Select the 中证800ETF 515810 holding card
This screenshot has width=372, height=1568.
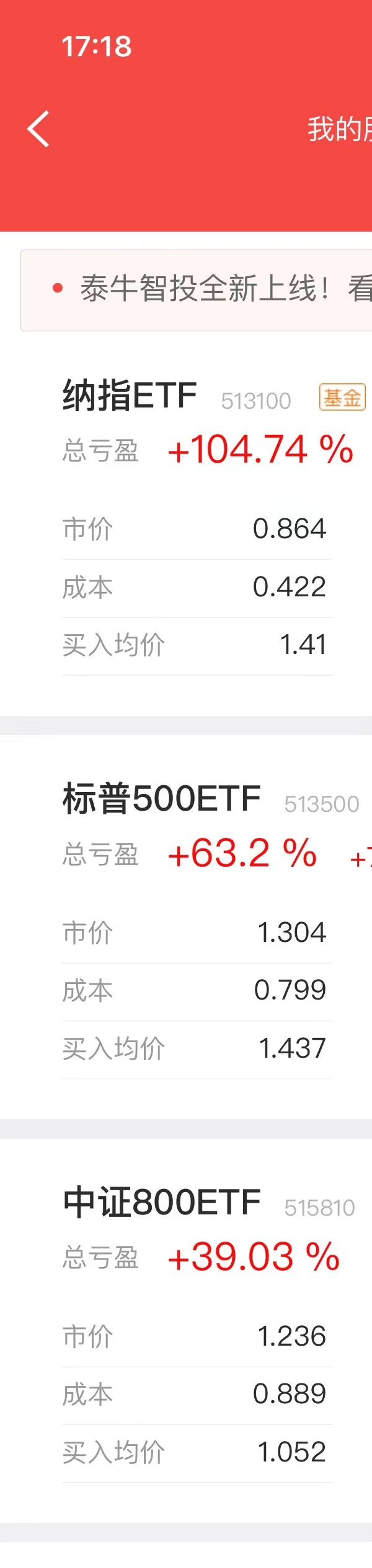click(x=161, y=1203)
